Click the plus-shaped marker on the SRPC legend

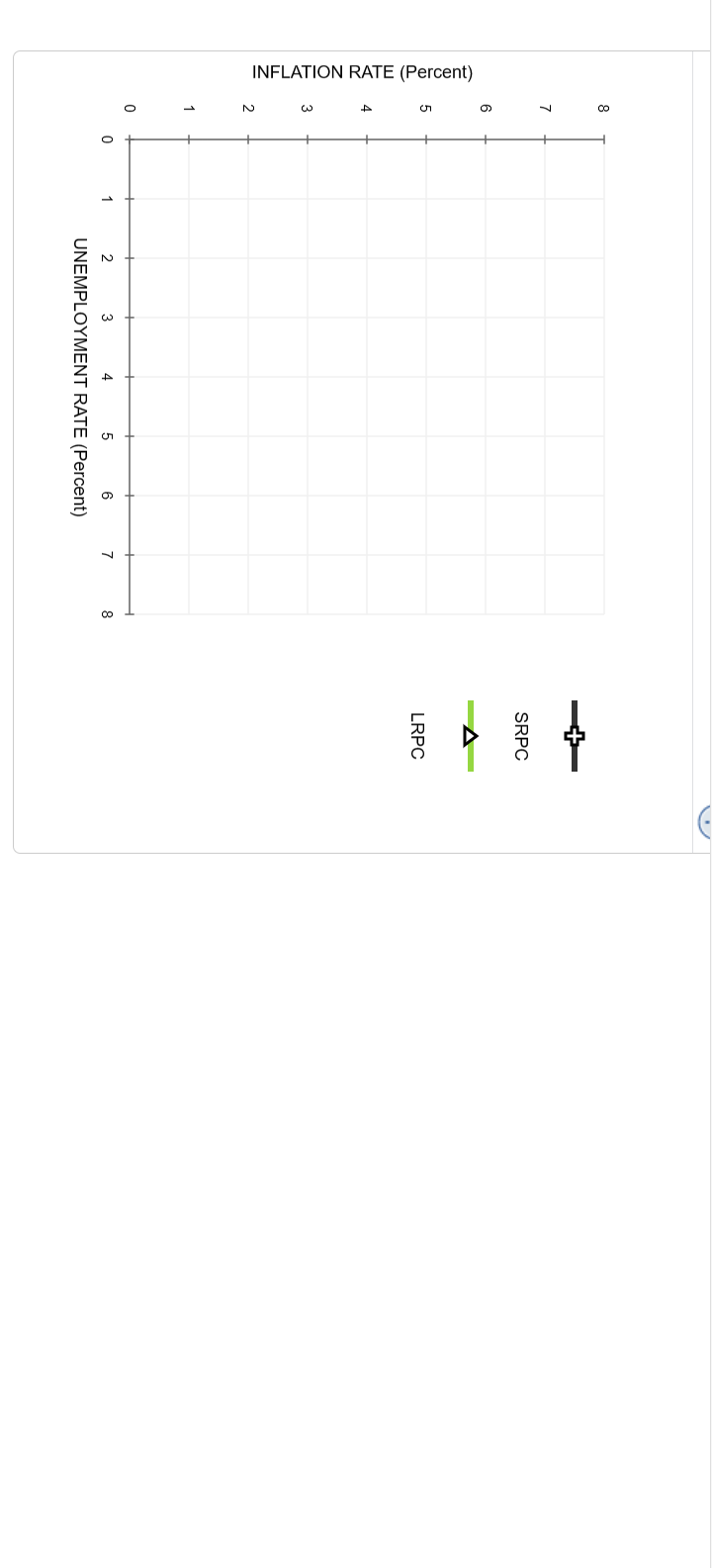coord(574,736)
